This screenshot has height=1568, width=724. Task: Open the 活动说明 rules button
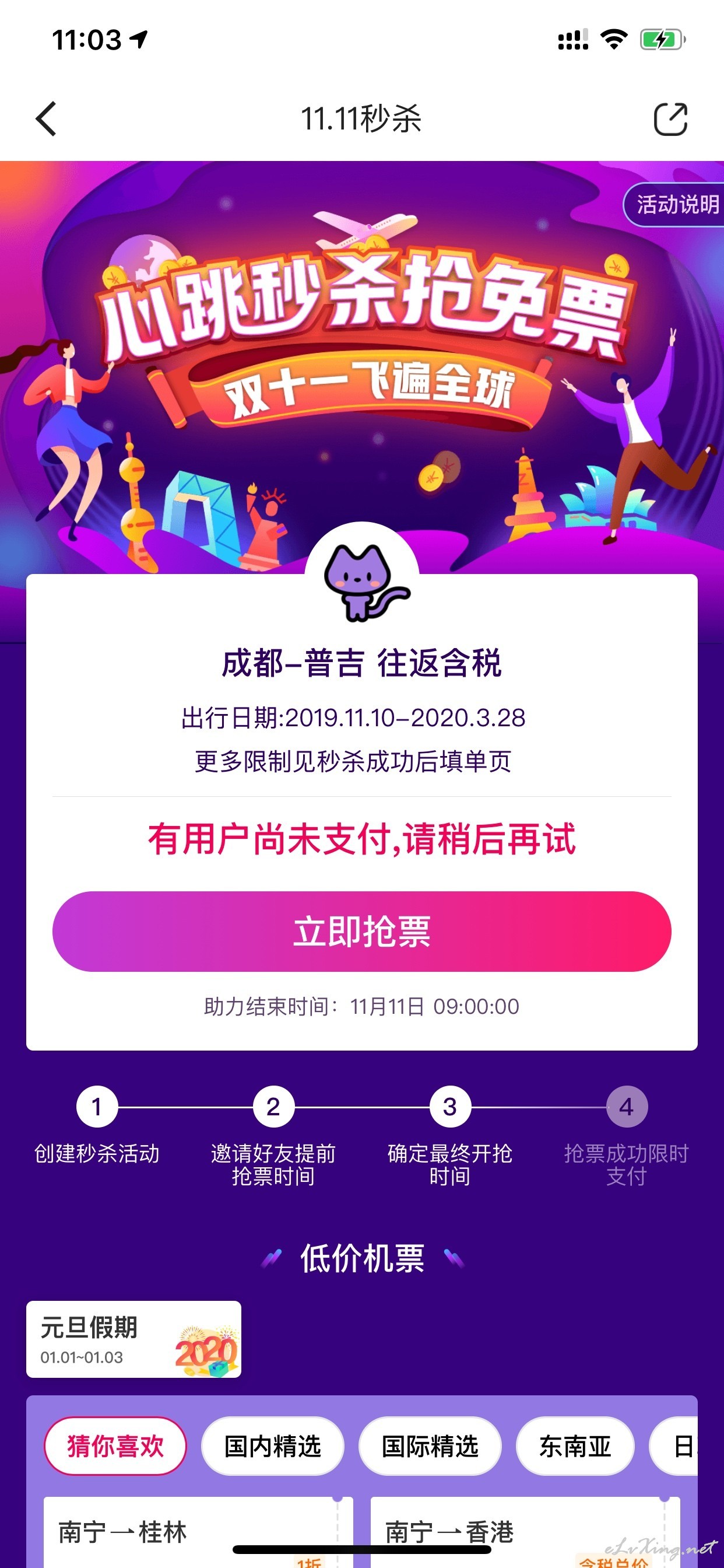point(674,205)
